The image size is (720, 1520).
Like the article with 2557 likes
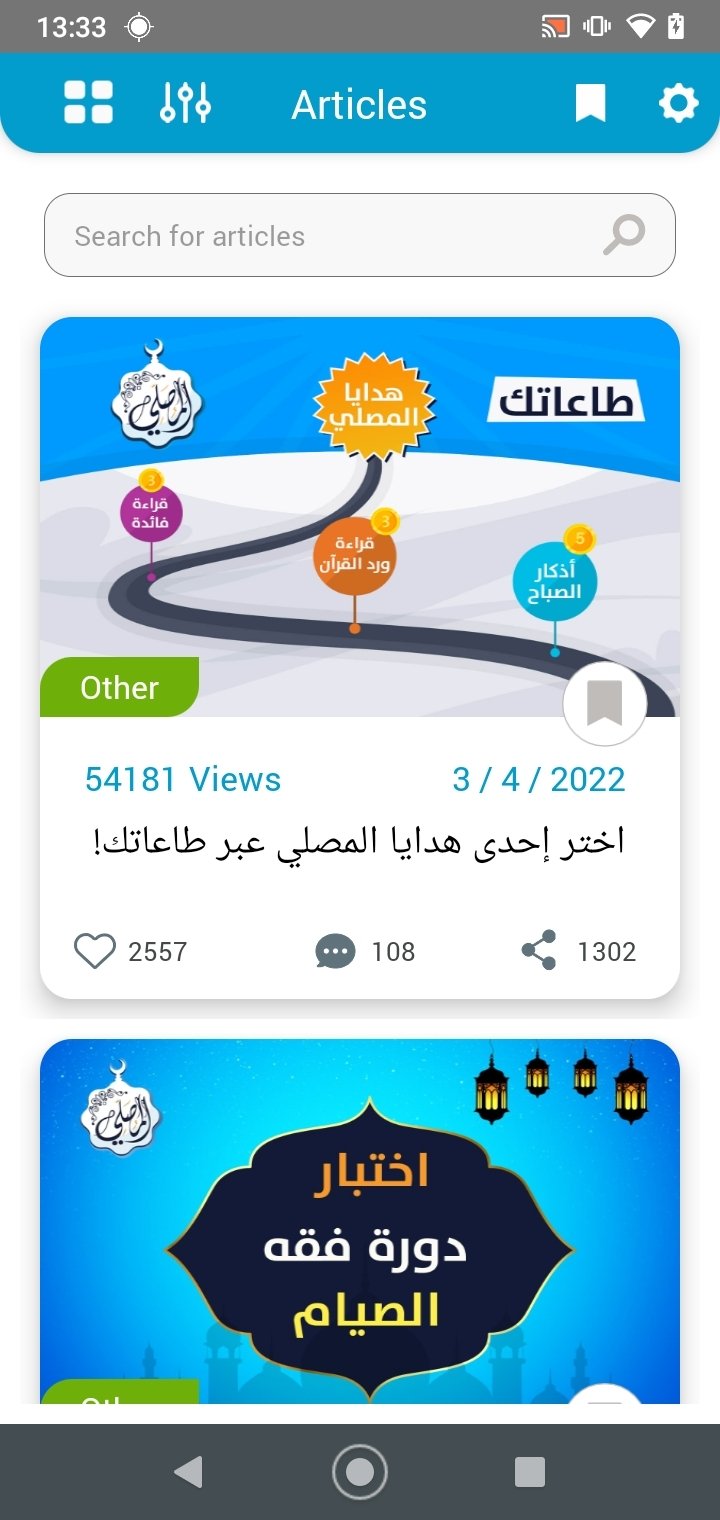click(x=95, y=951)
